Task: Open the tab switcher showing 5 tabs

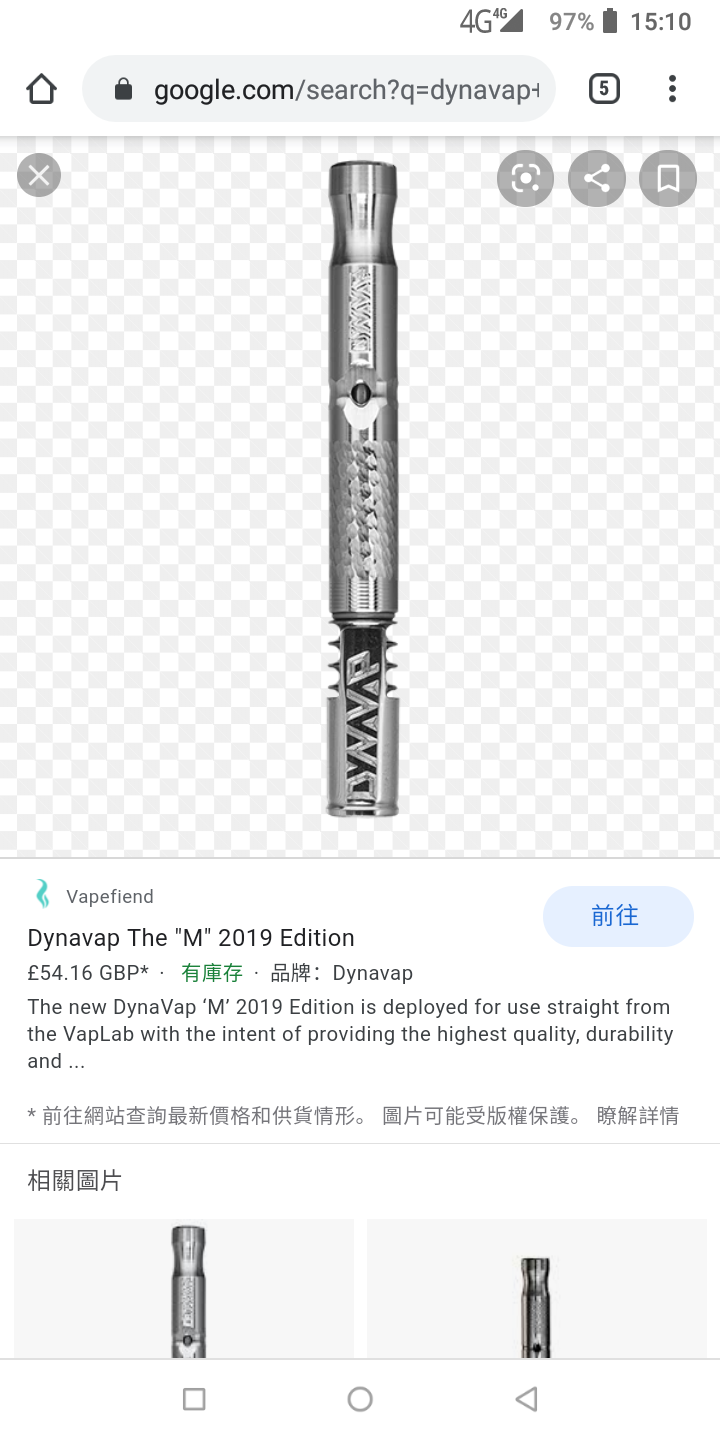Action: click(604, 90)
